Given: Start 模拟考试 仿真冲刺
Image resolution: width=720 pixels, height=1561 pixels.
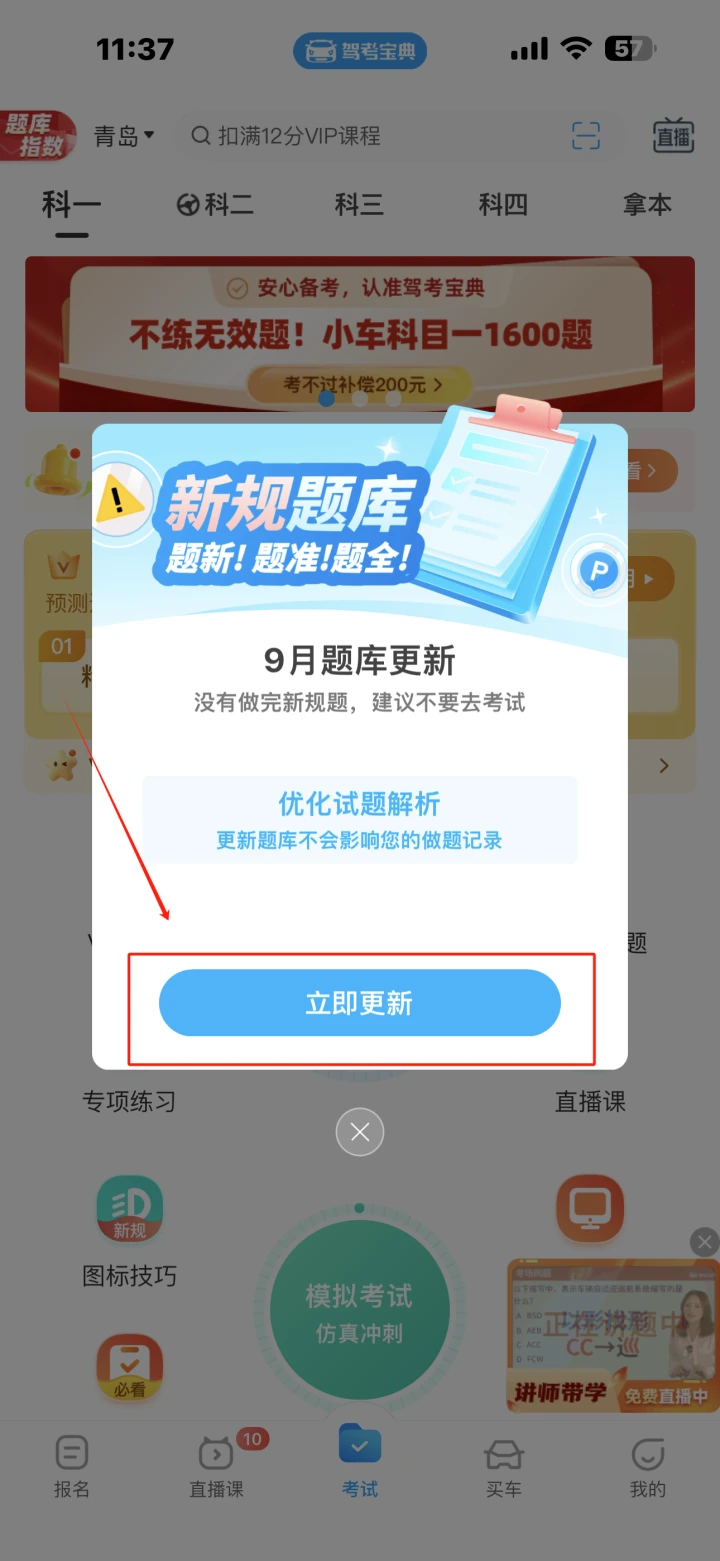Looking at the screenshot, I should (x=359, y=1312).
